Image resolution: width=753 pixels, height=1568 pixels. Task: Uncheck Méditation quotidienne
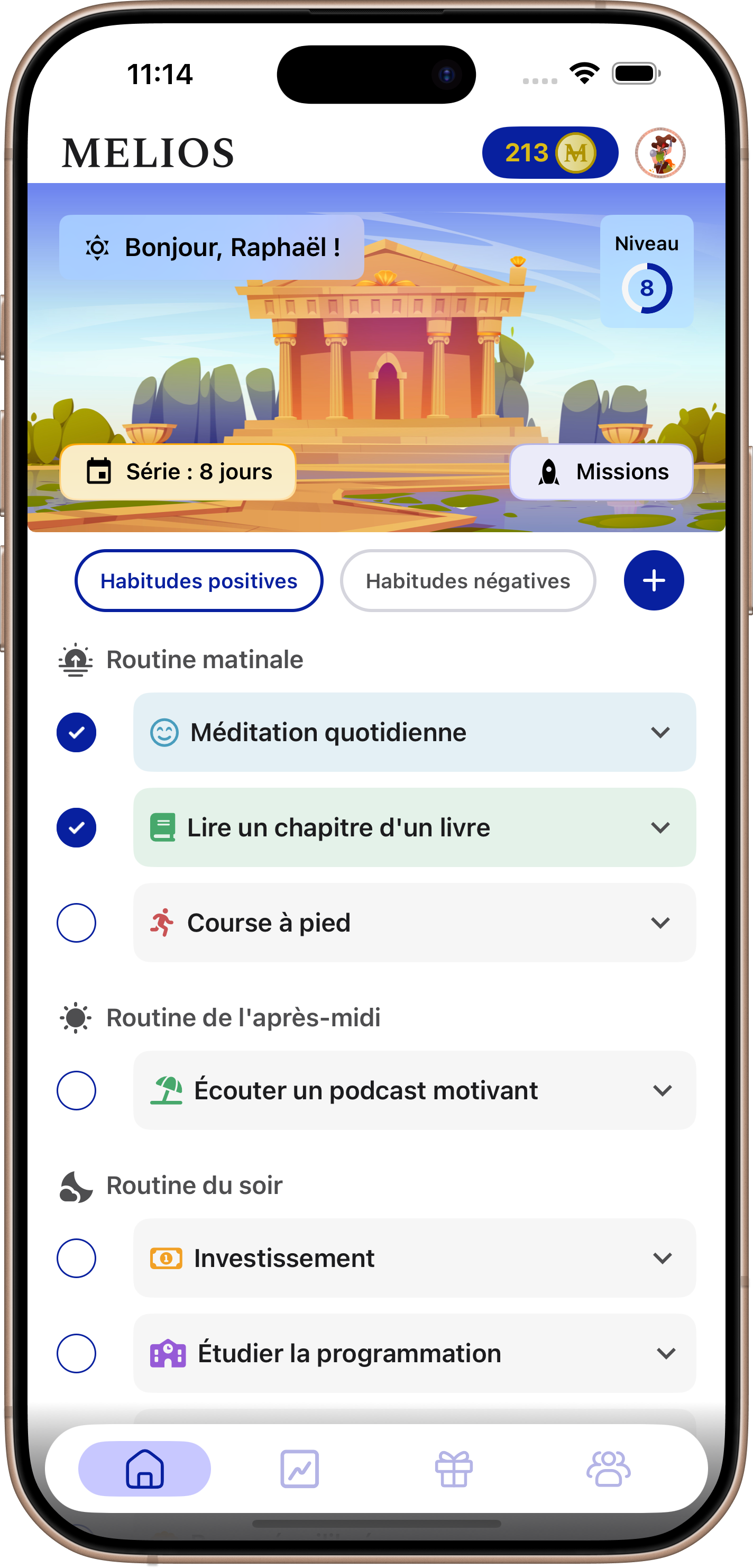(x=77, y=732)
